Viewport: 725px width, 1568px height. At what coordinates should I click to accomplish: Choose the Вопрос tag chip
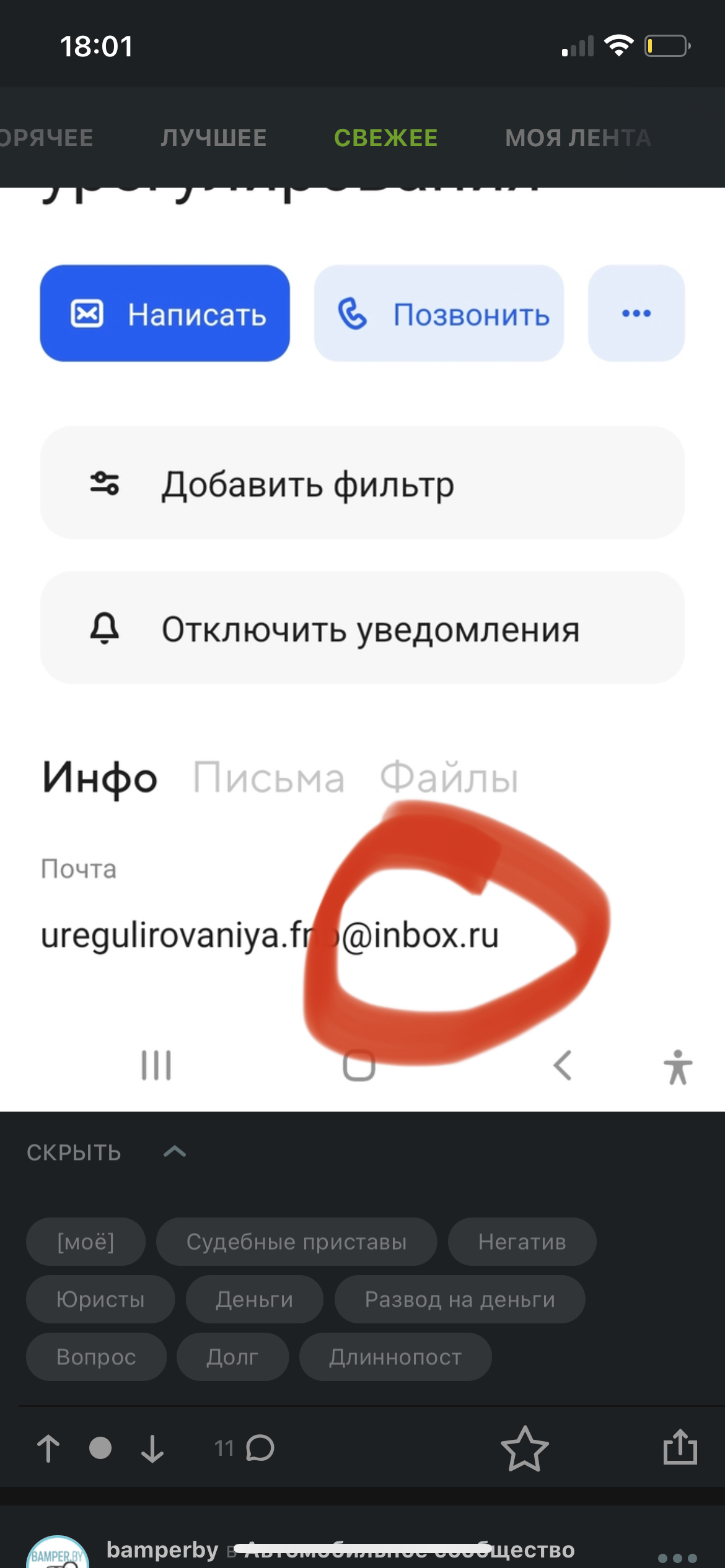96,1357
